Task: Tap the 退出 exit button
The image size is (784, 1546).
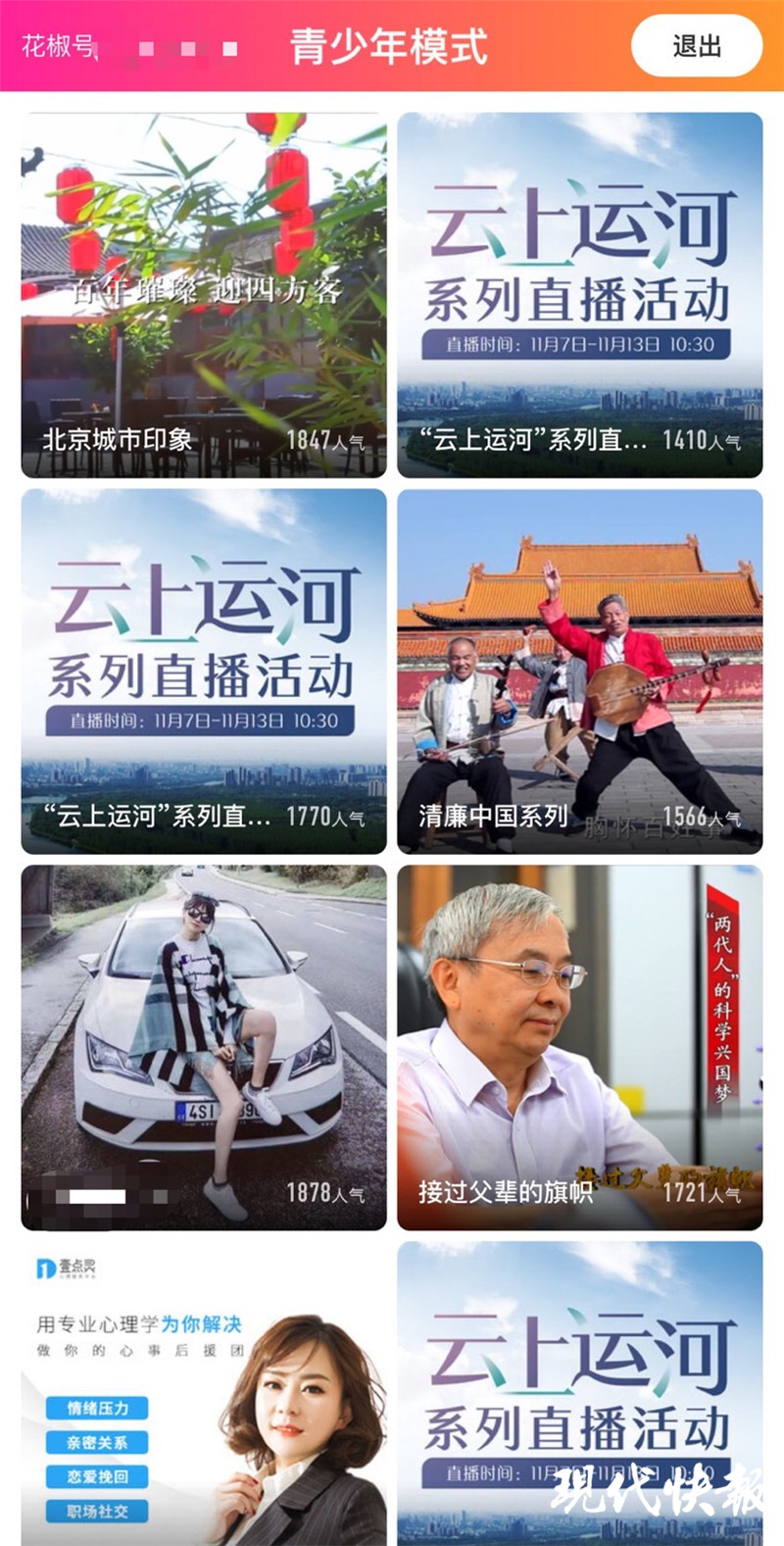Action: pyautogui.click(x=698, y=46)
